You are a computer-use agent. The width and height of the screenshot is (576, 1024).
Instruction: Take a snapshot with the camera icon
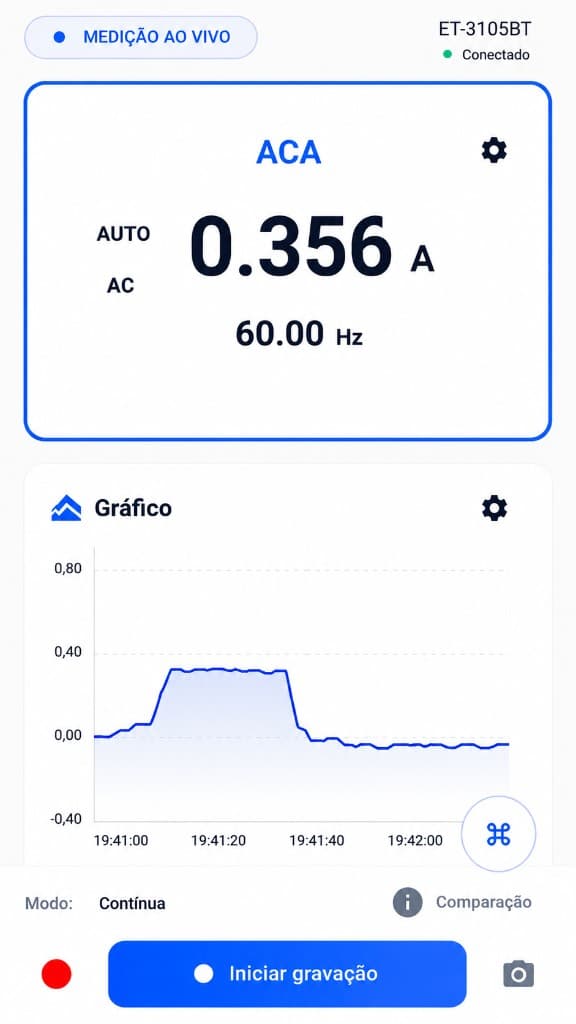(x=519, y=974)
